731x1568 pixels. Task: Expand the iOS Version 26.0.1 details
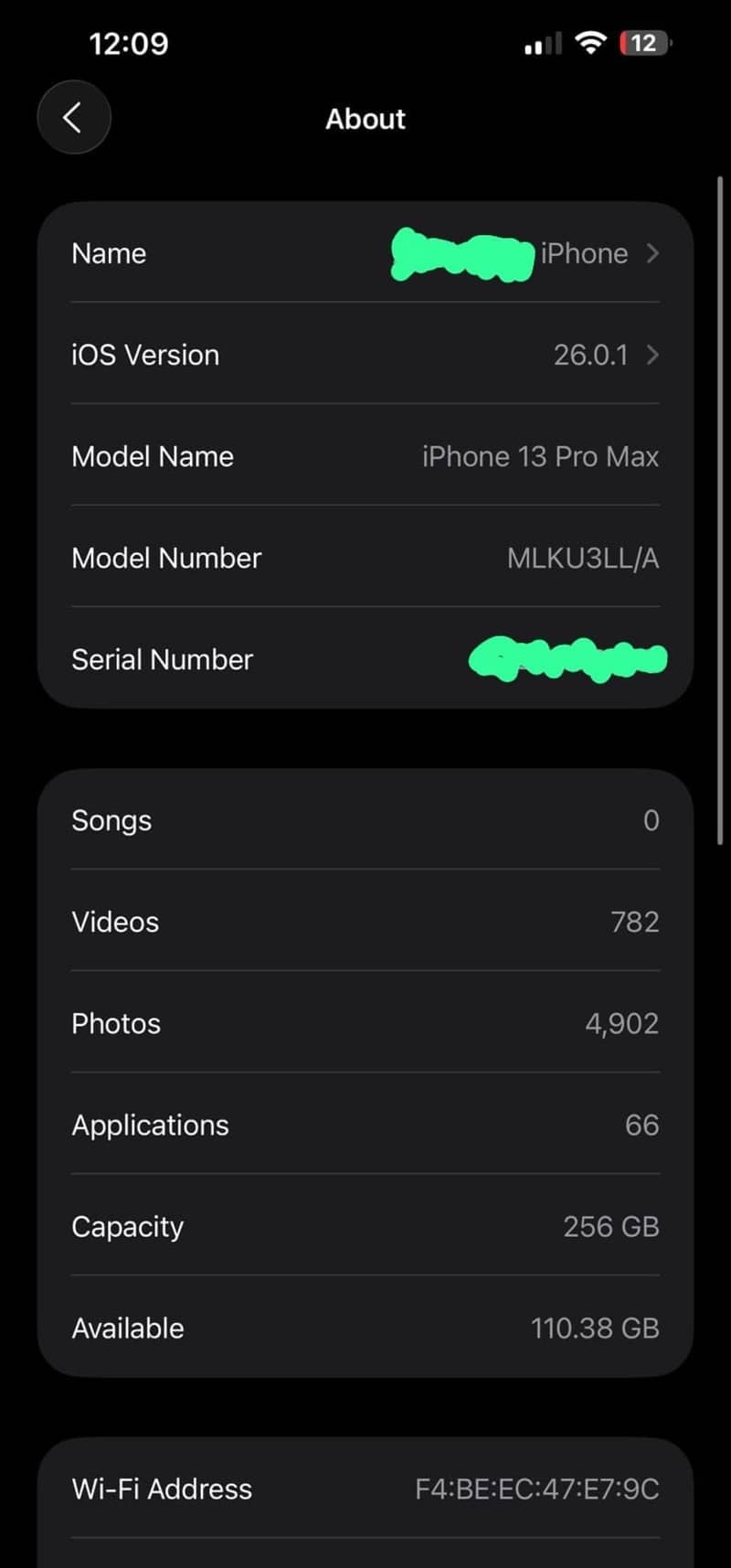click(365, 355)
